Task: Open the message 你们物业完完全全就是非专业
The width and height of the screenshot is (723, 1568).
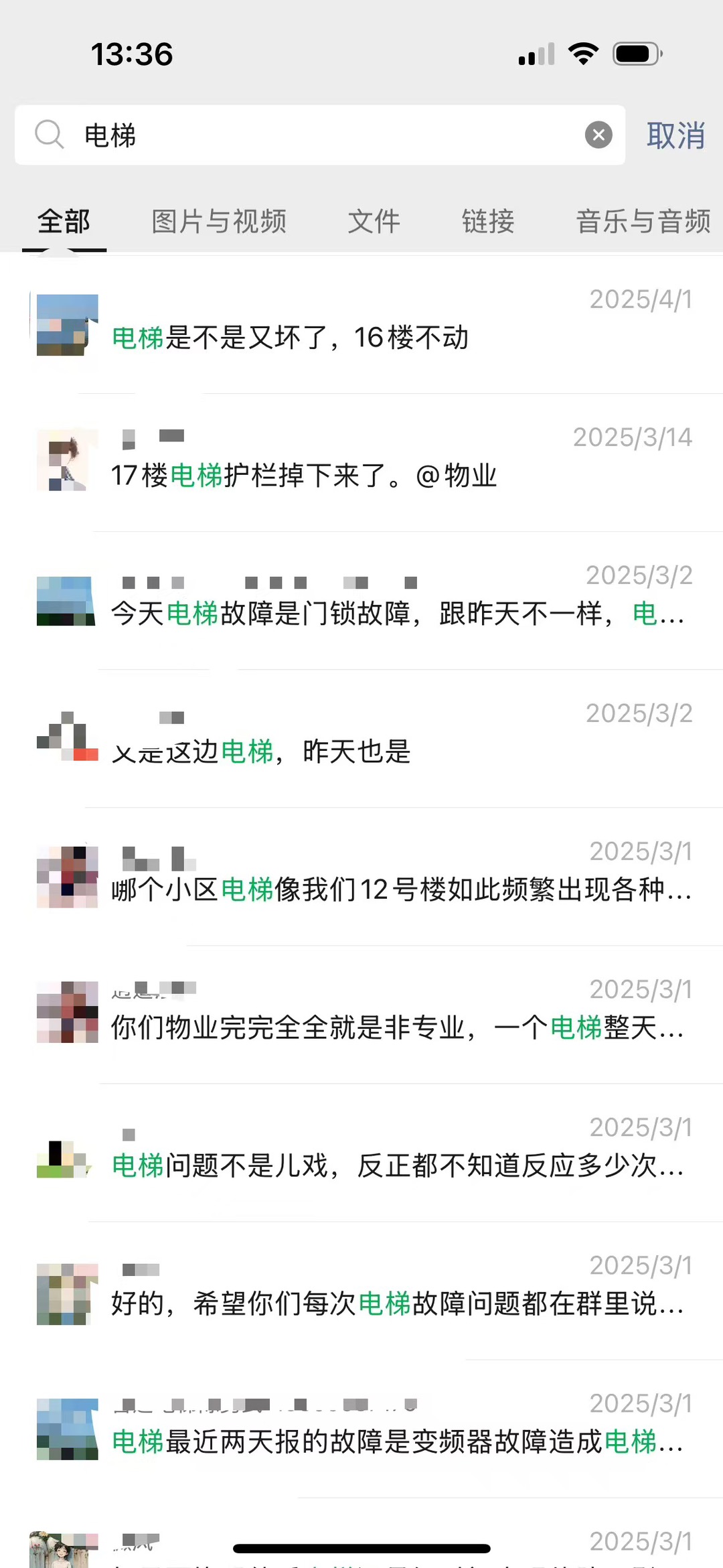Action: [361, 1015]
